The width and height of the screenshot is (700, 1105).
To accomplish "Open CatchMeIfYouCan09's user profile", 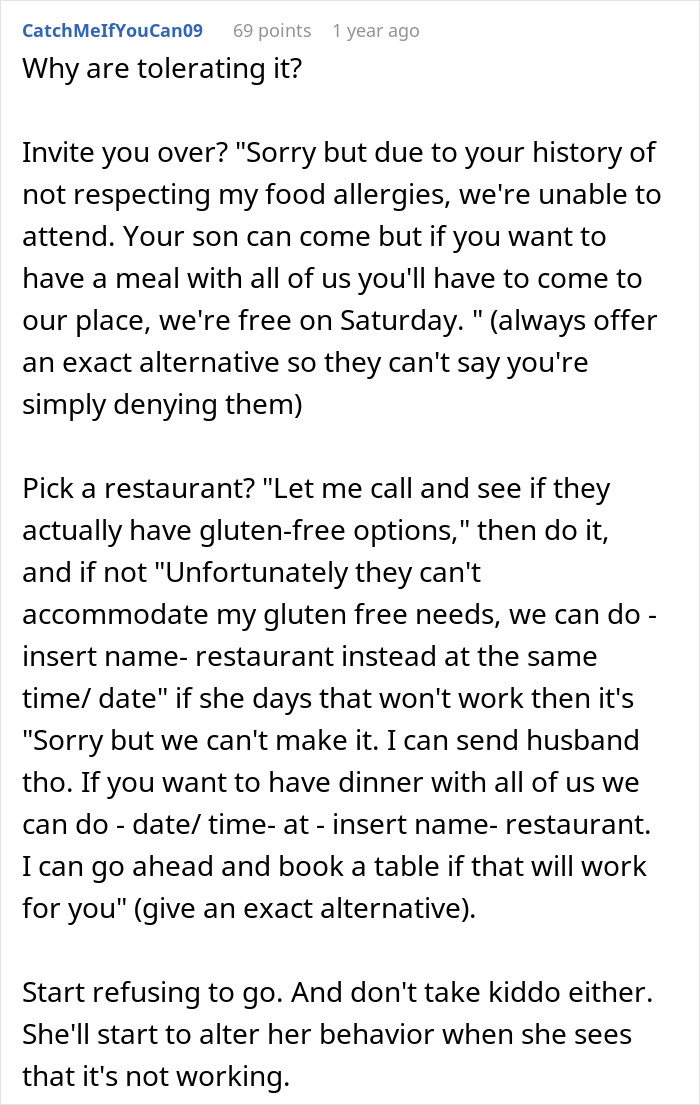I will pos(112,31).
